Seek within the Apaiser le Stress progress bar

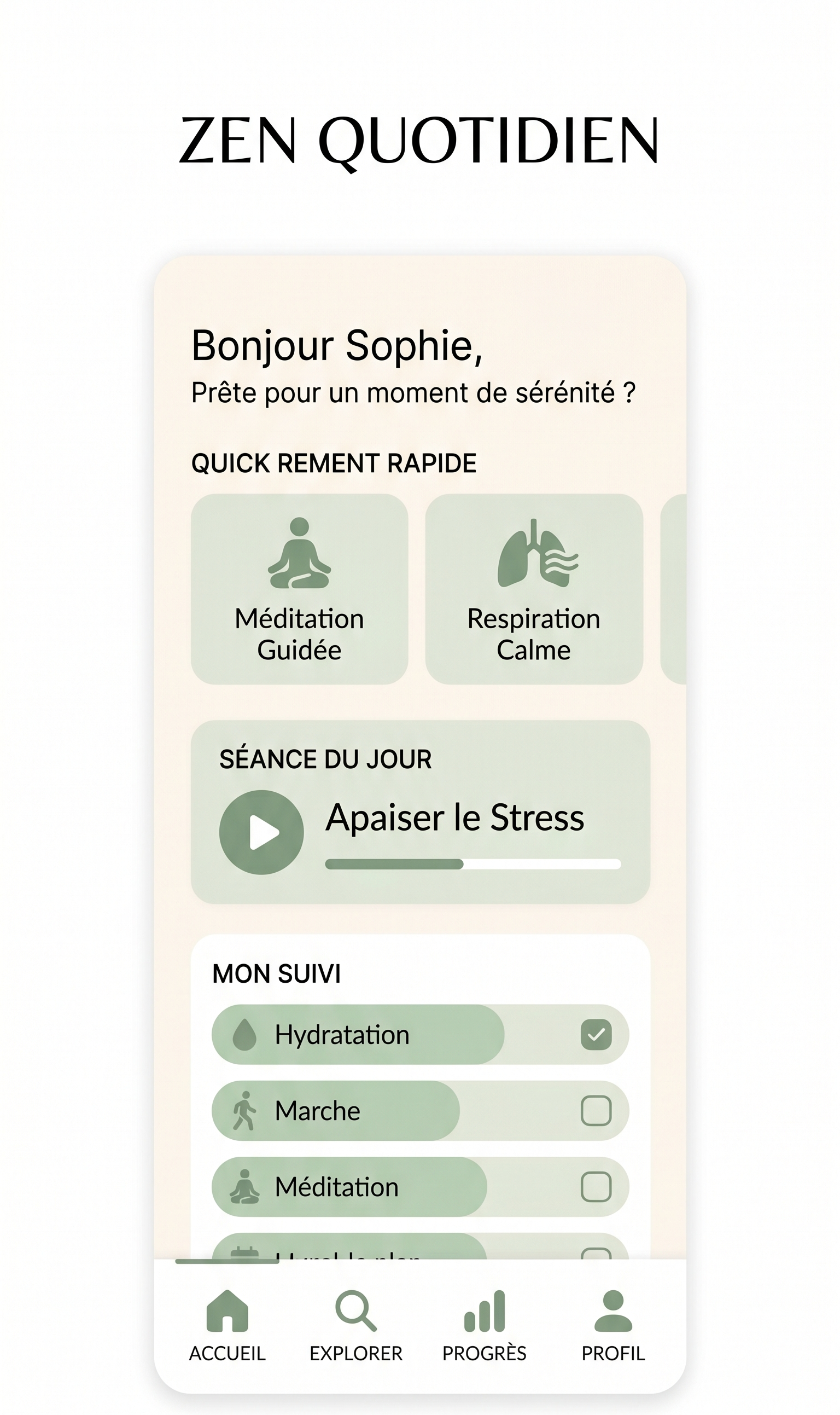click(x=473, y=864)
